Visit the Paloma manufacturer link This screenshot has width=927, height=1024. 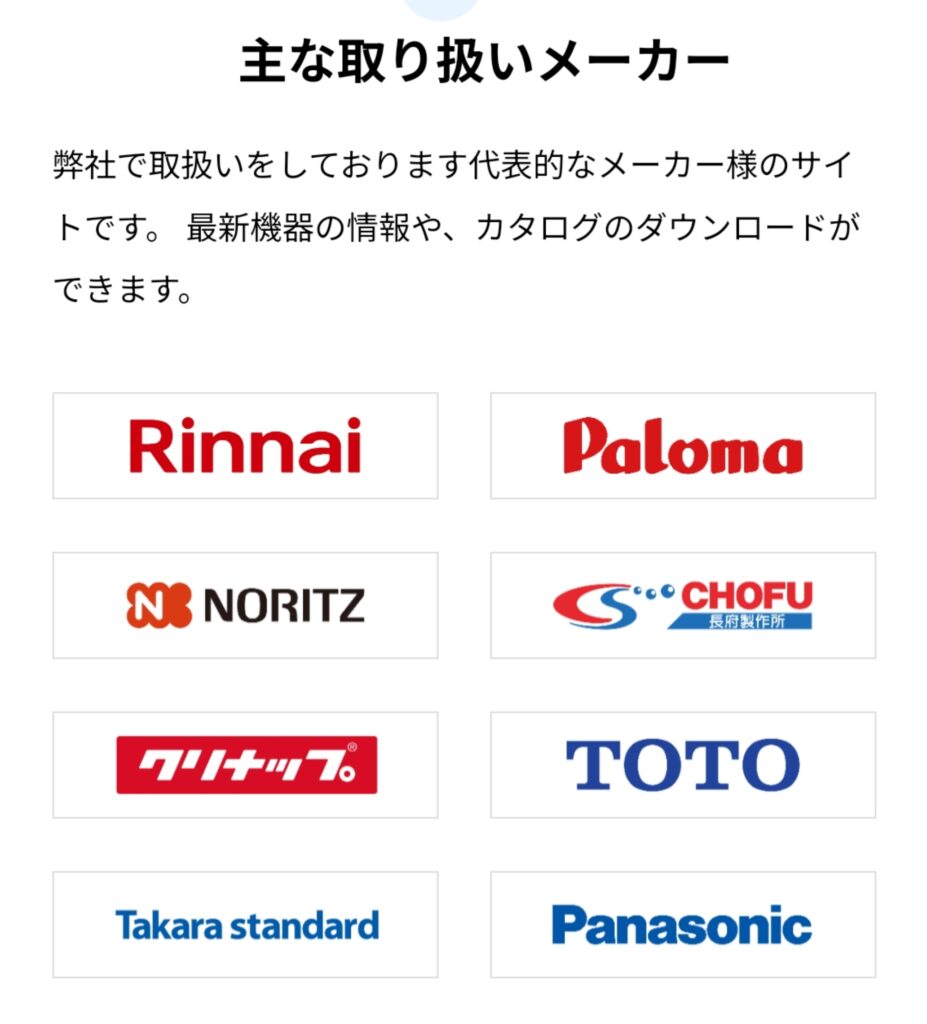[x=682, y=446]
